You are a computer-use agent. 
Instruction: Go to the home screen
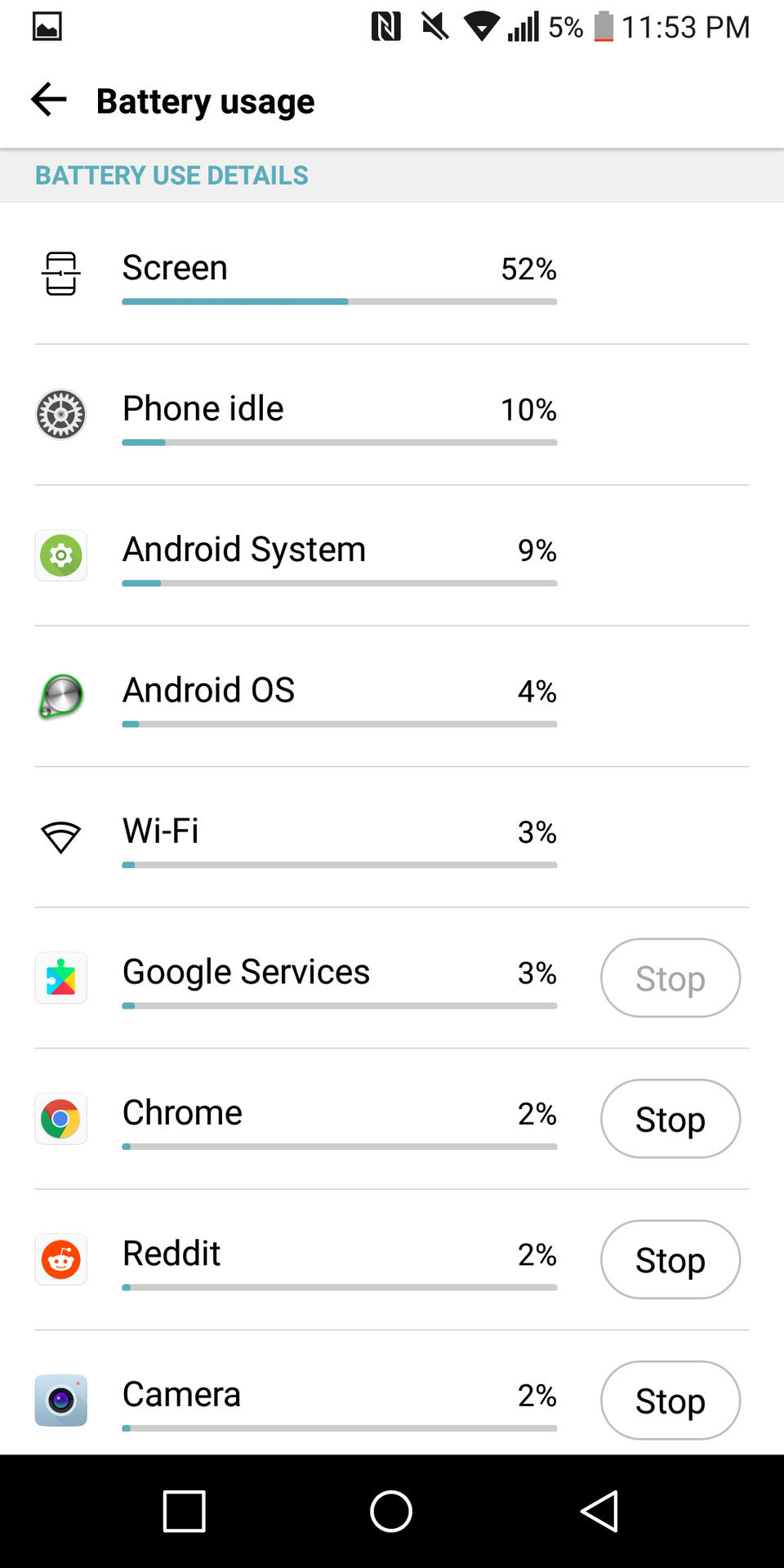point(391,1512)
